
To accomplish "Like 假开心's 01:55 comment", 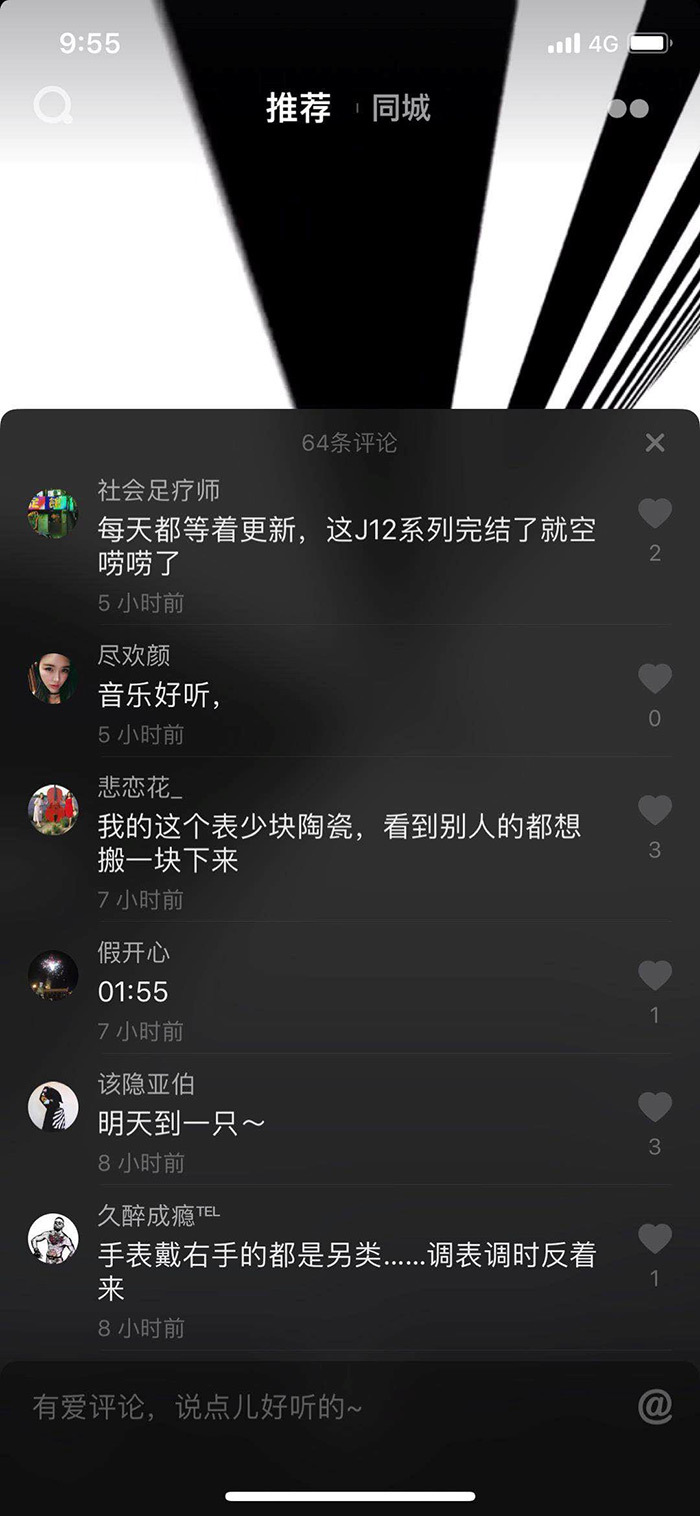I will pos(655,975).
